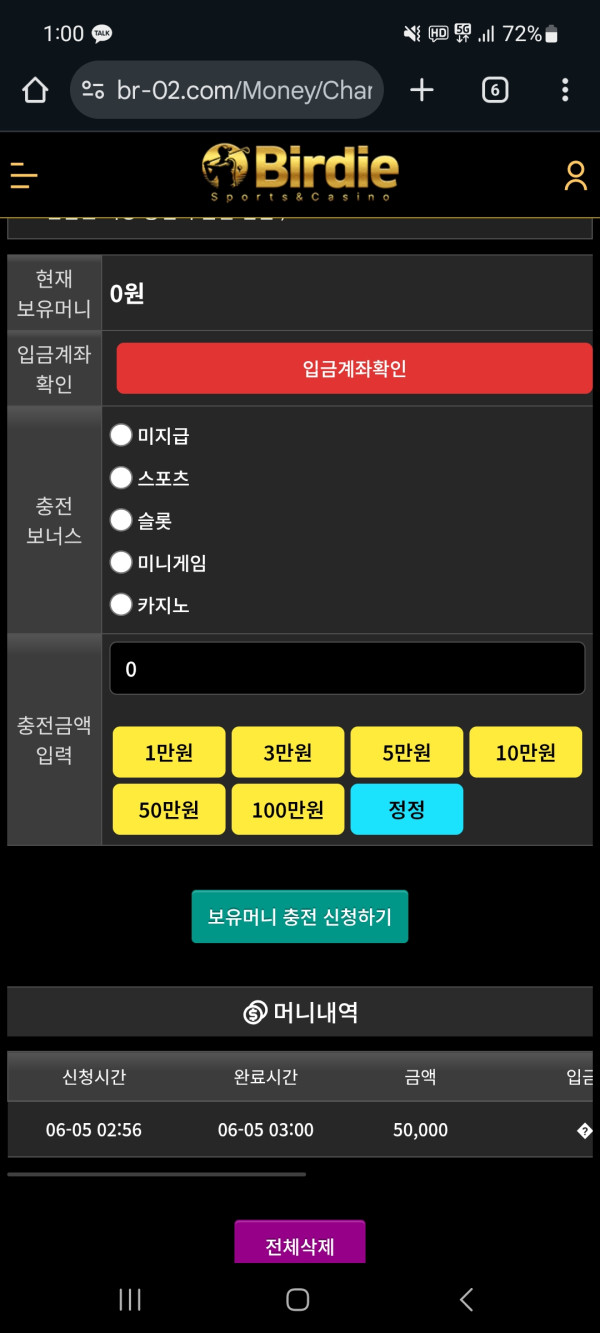Add 10만원 to the charge amount

[525, 753]
